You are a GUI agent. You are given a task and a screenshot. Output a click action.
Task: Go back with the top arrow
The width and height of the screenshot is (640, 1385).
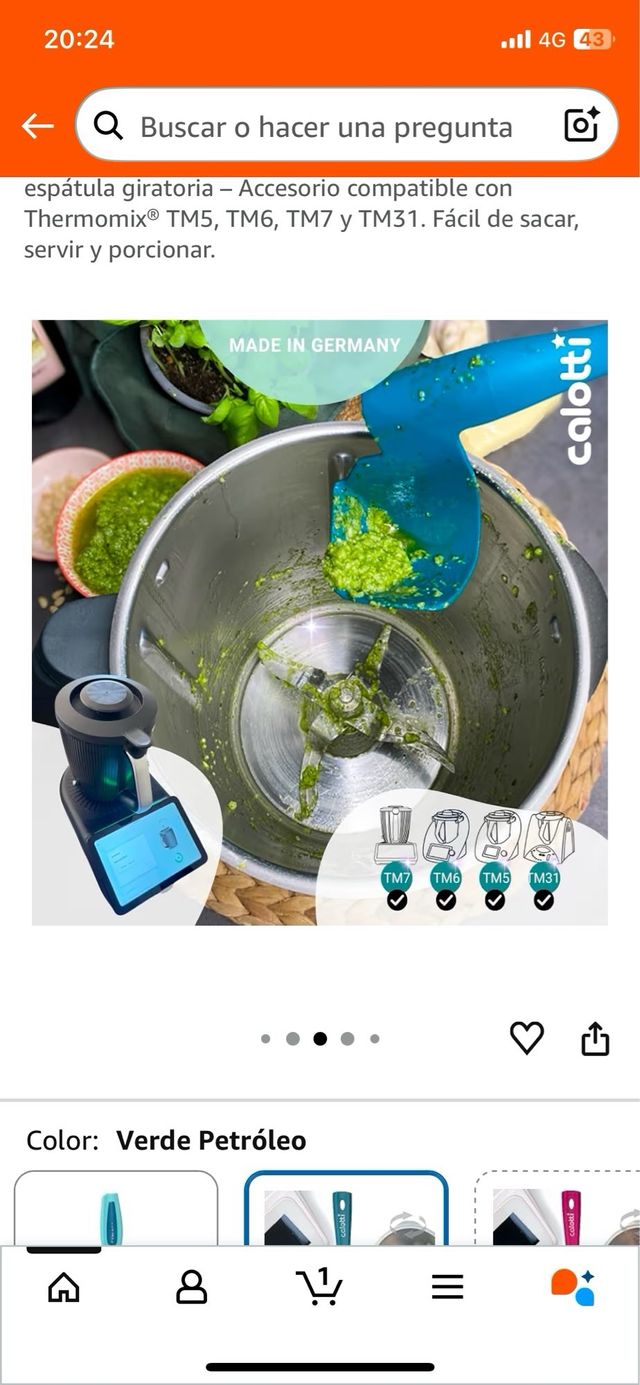pyautogui.click(x=38, y=126)
